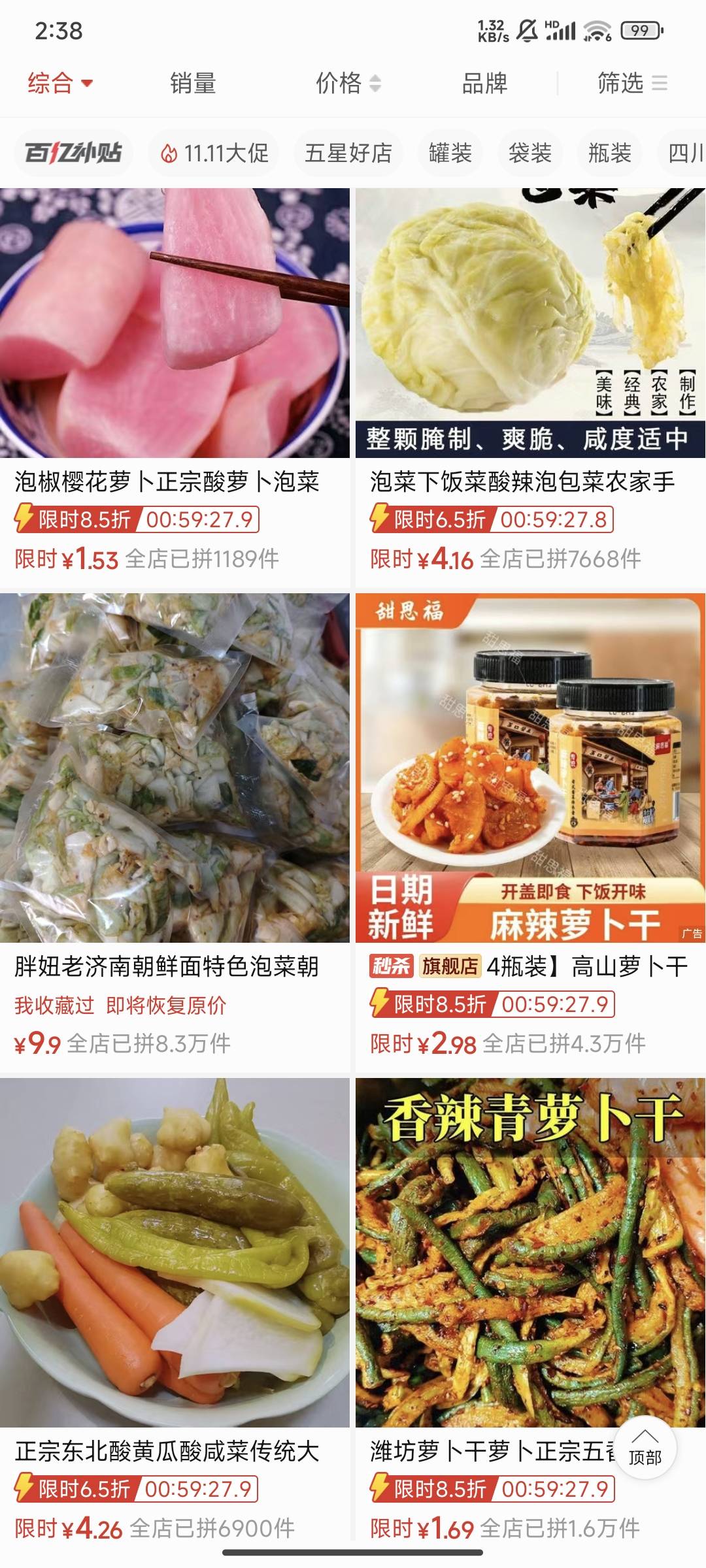Open the 综合 sort dropdown
Viewport: 706px width, 1568px height.
(59, 84)
